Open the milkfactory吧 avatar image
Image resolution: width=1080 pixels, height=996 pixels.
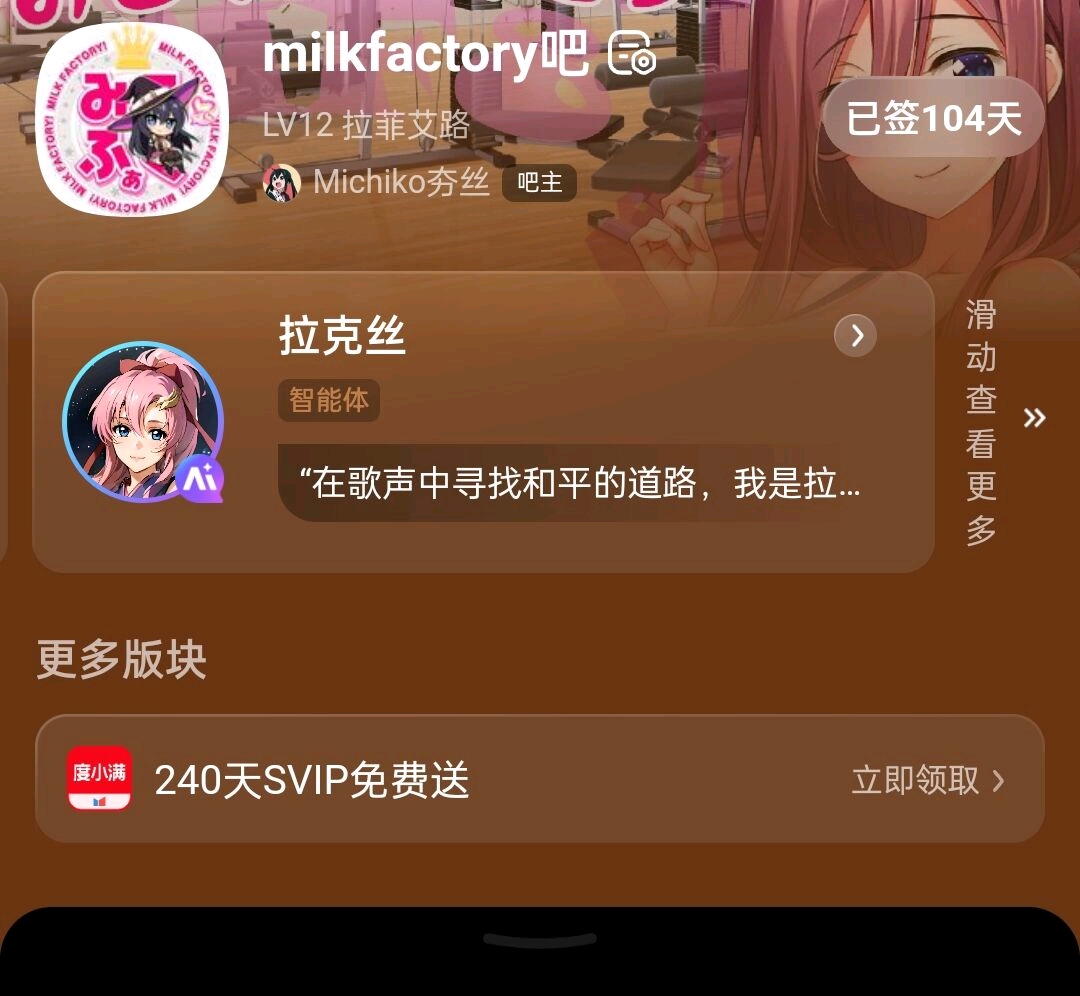pyautogui.click(x=132, y=118)
